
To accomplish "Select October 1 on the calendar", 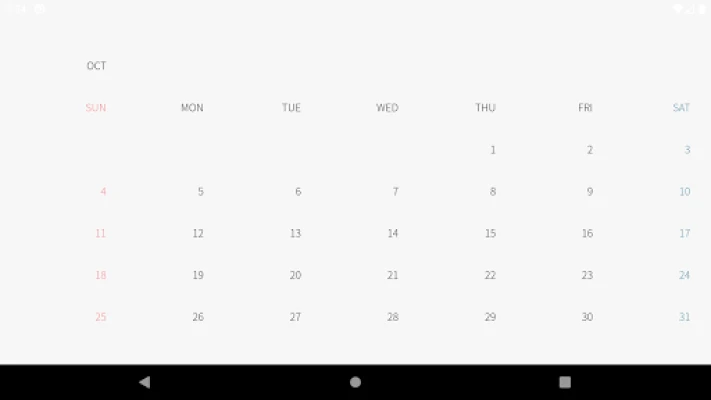I will [492, 150].
